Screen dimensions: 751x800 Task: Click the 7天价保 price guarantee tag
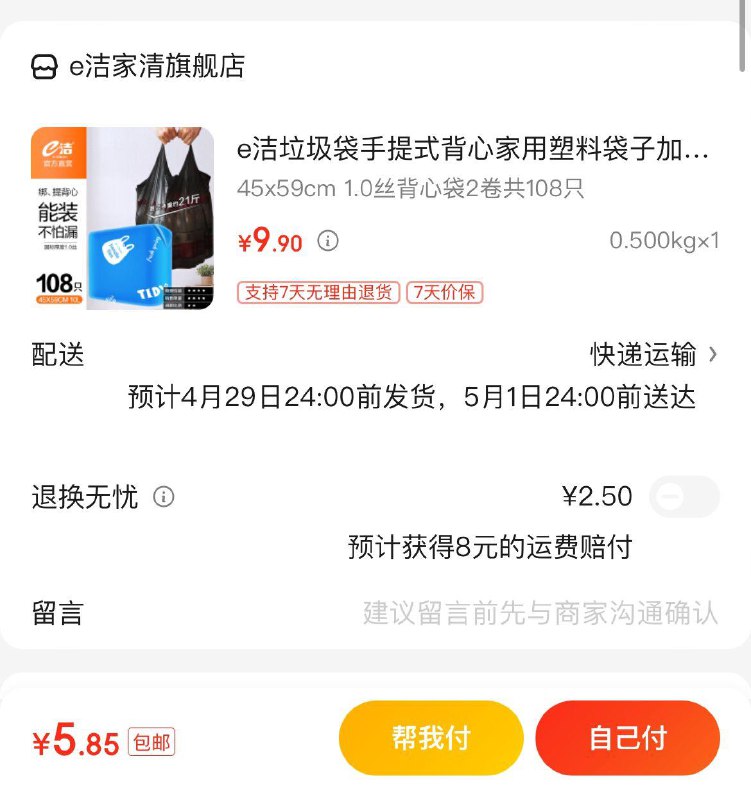[442, 292]
